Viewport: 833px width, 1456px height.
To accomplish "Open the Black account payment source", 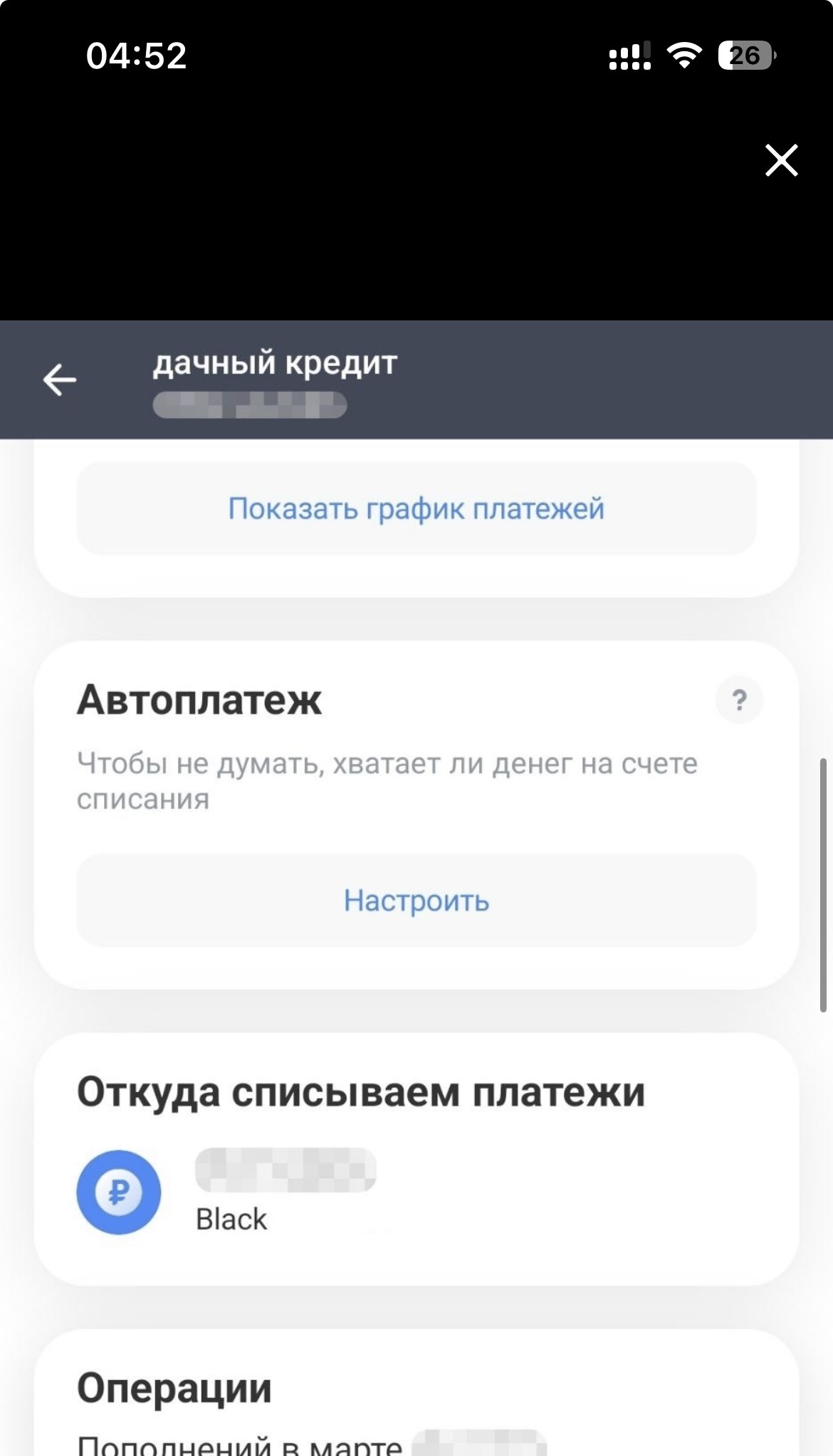I will pyautogui.click(x=285, y=1191).
